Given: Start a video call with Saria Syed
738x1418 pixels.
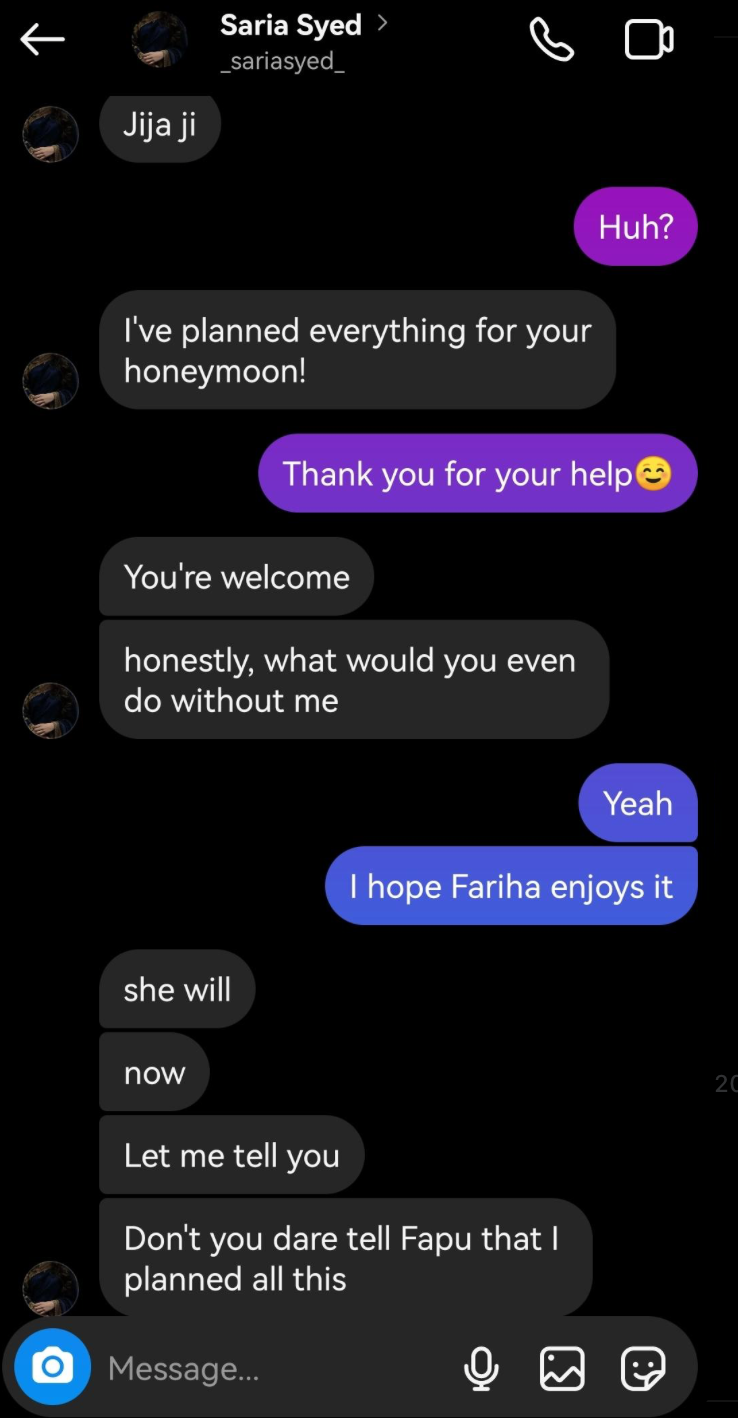Looking at the screenshot, I should point(649,40).
